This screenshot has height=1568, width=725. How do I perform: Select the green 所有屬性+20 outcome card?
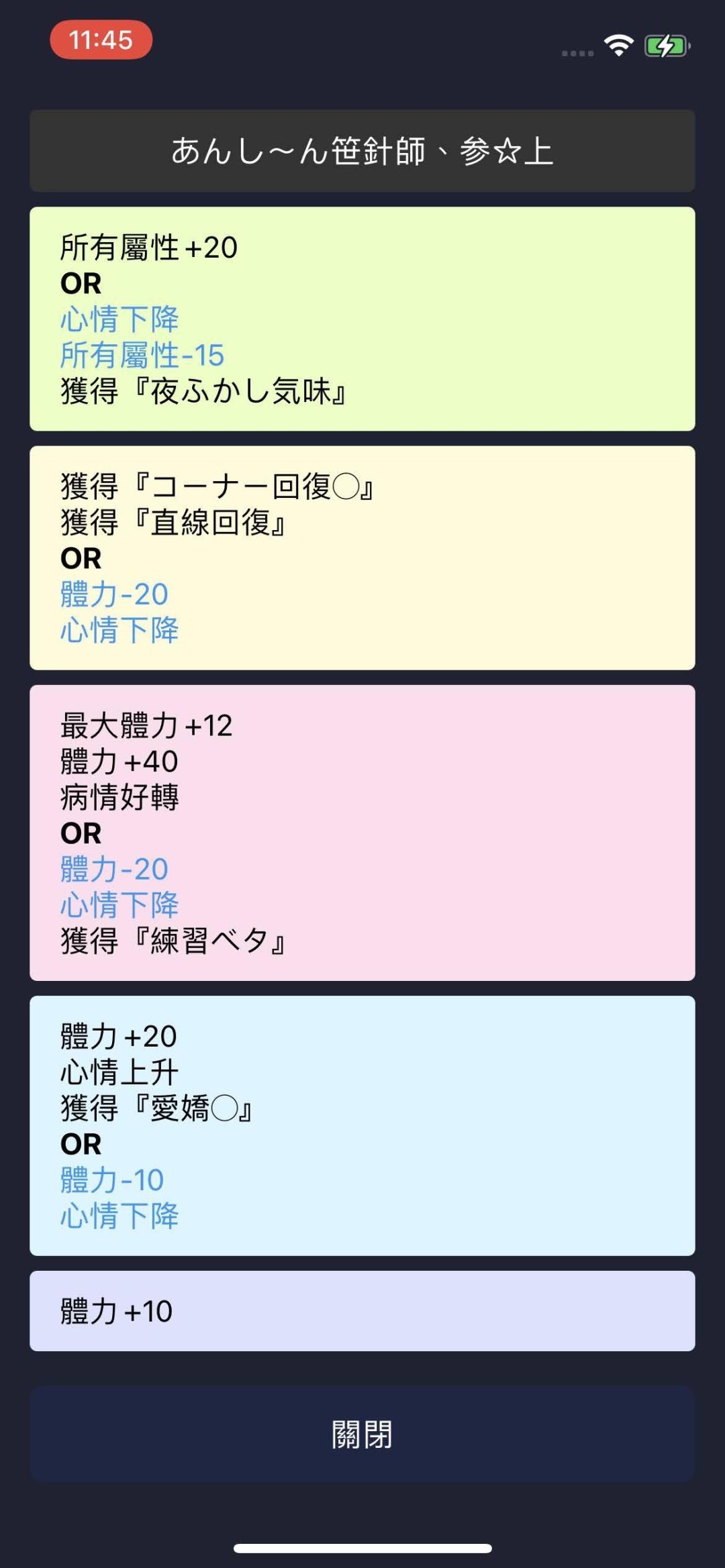point(362,319)
